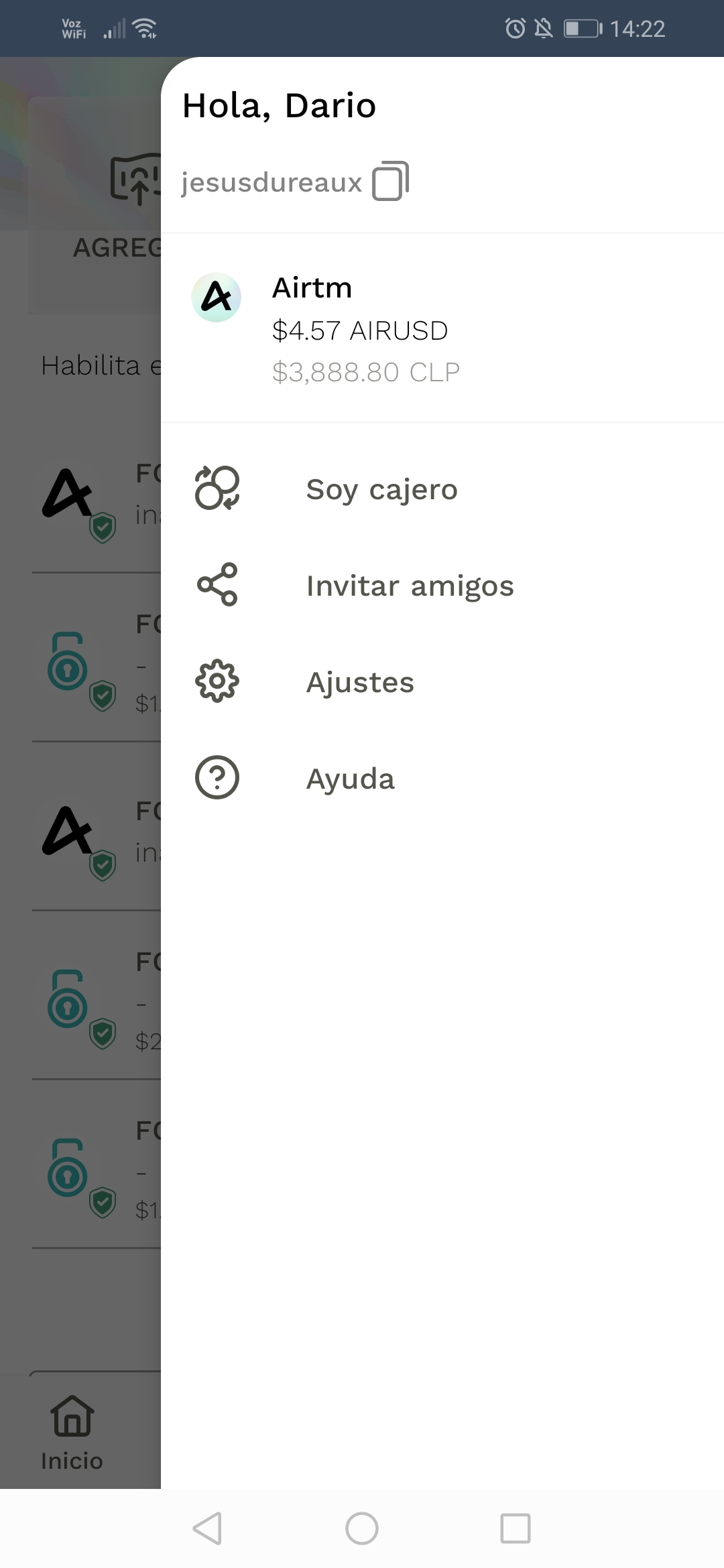Open the Airtm balance account
Viewport: 724px width, 1568px height.
click(442, 328)
